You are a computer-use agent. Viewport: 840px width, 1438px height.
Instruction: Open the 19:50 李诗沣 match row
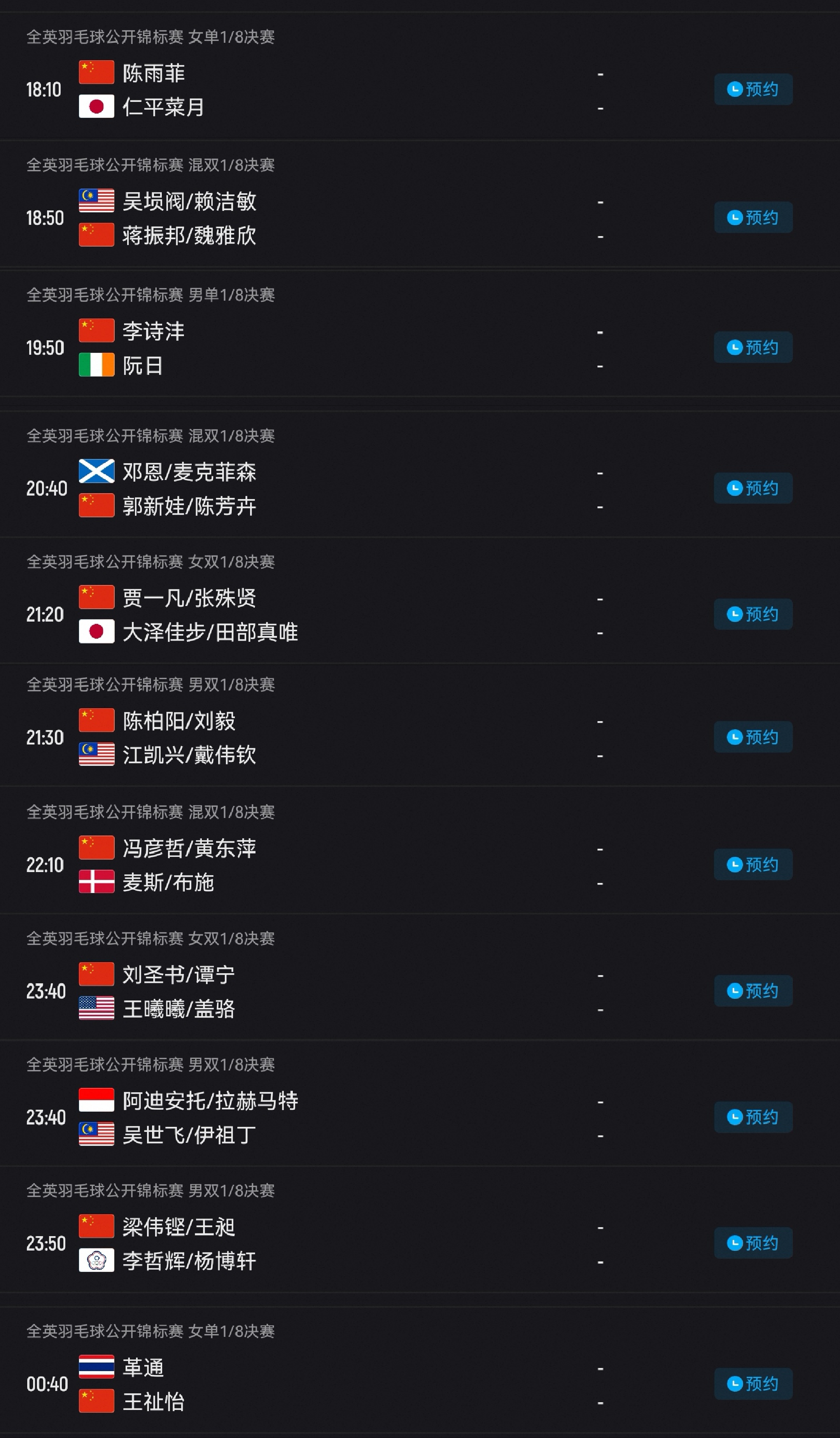pos(342,347)
